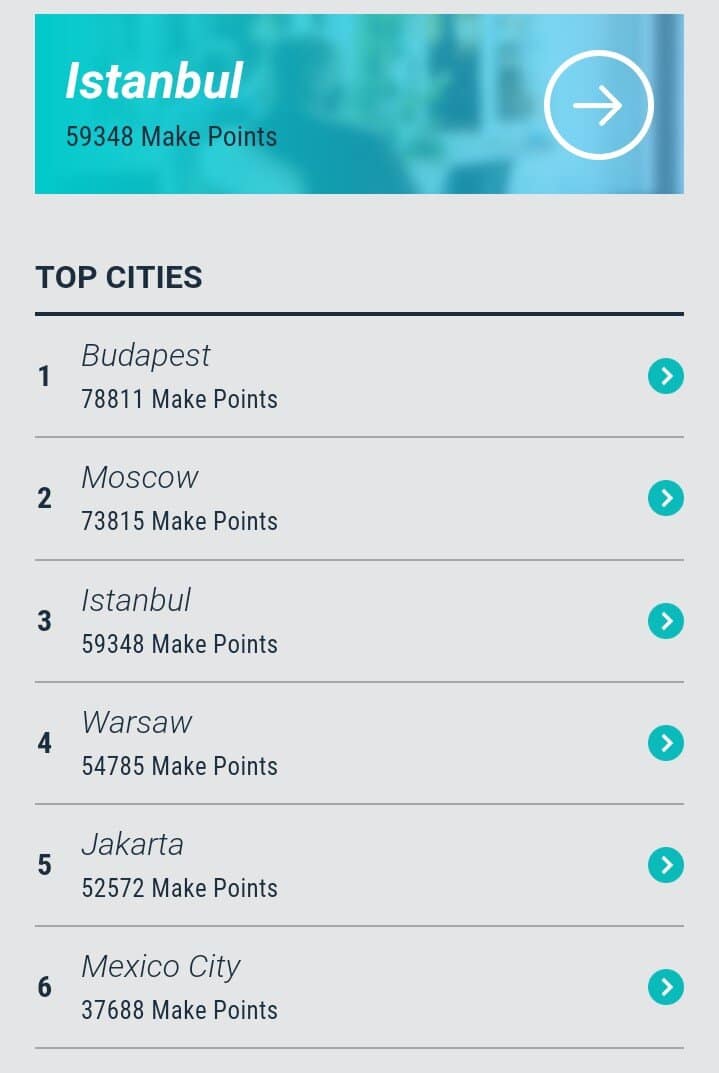Open Mexico City entry
Viewport: 719px width, 1073px height.
point(665,988)
